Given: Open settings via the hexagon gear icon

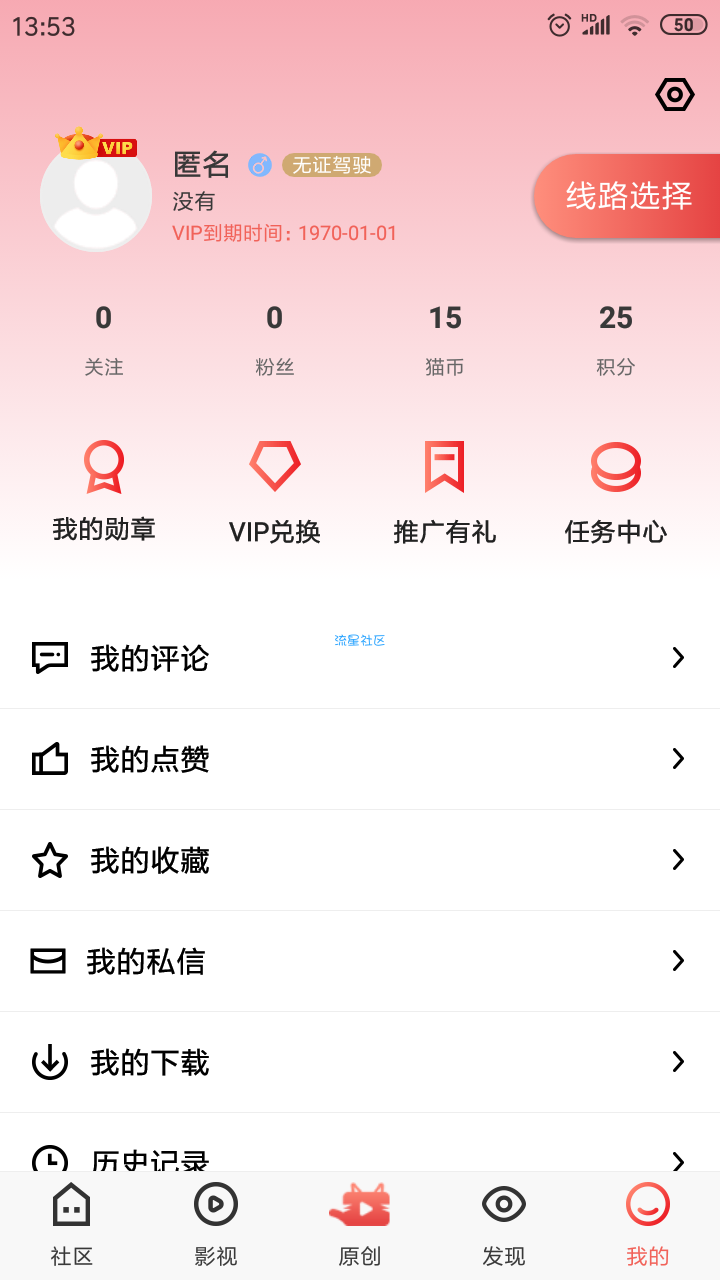Looking at the screenshot, I should pyautogui.click(x=675, y=95).
